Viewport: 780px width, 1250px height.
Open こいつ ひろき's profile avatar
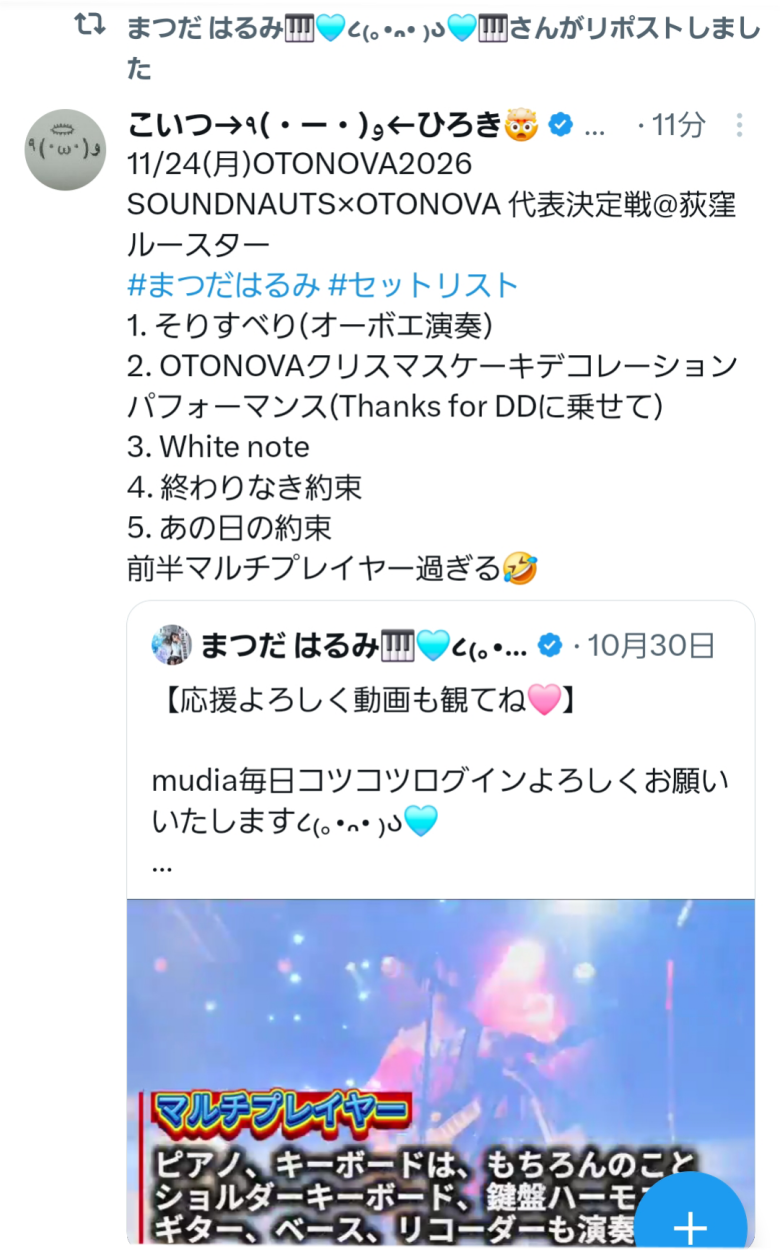[65, 150]
